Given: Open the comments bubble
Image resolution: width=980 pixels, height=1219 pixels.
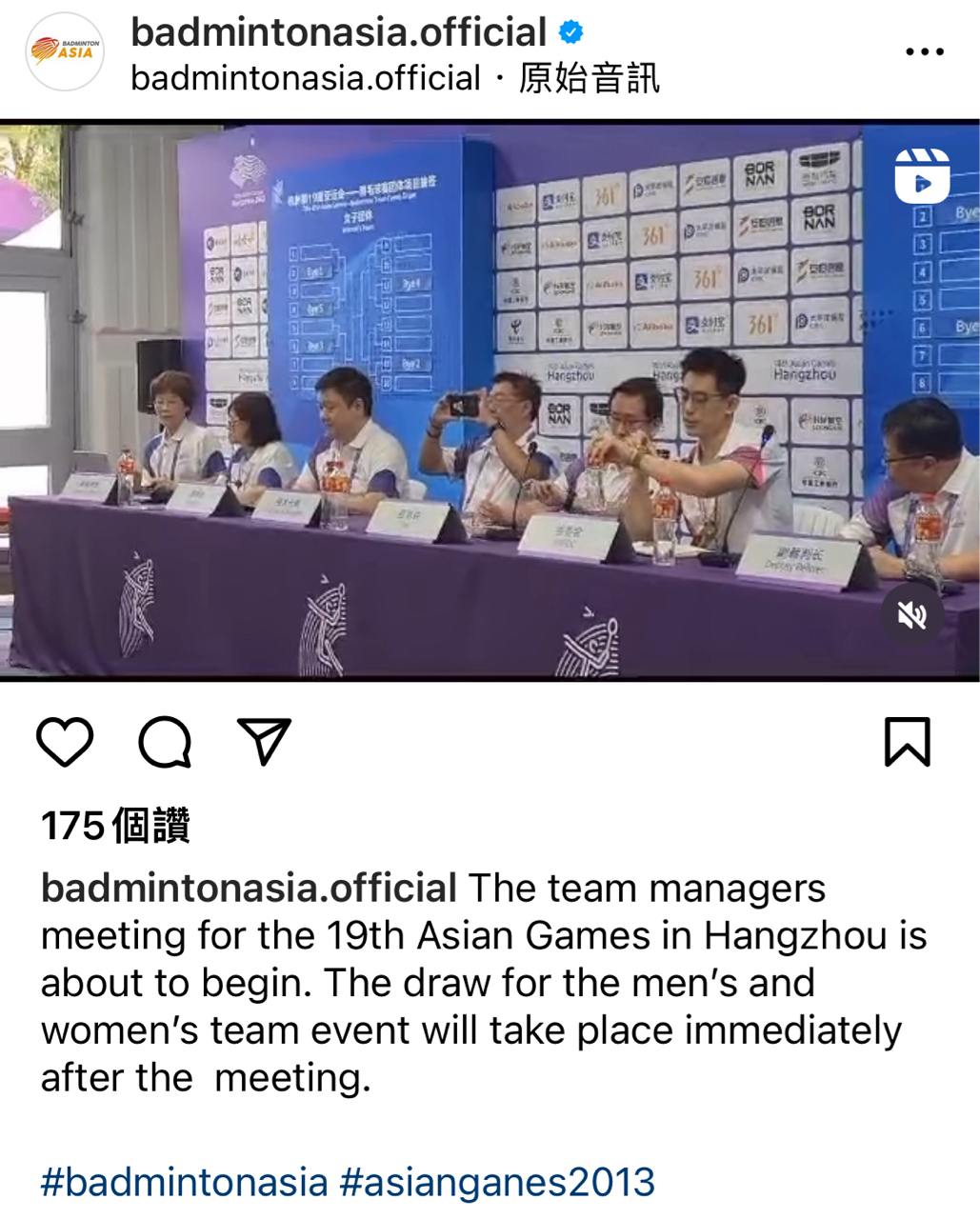Looking at the screenshot, I should pyautogui.click(x=166, y=742).
